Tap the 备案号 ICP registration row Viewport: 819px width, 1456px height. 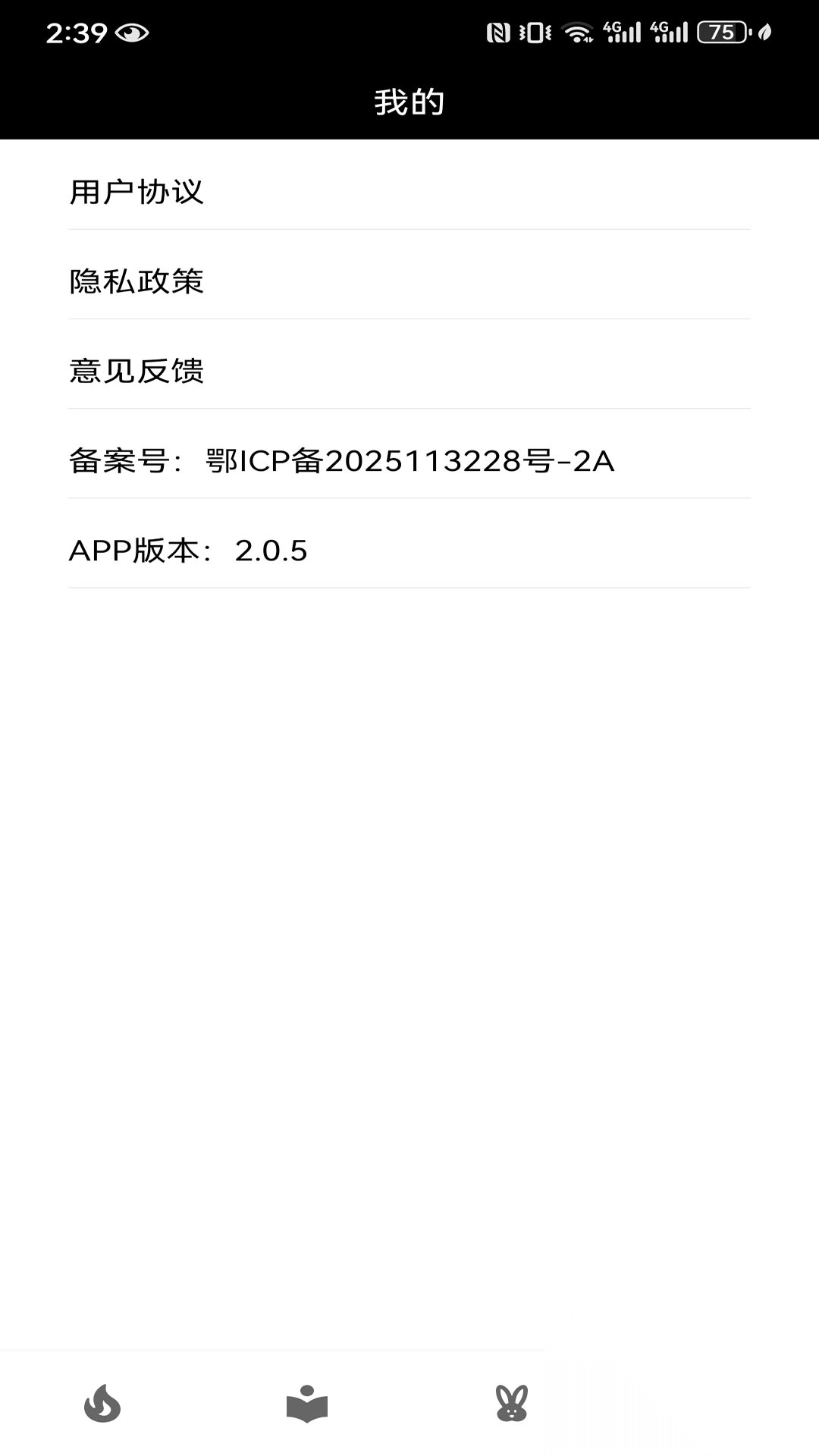(x=340, y=462)
